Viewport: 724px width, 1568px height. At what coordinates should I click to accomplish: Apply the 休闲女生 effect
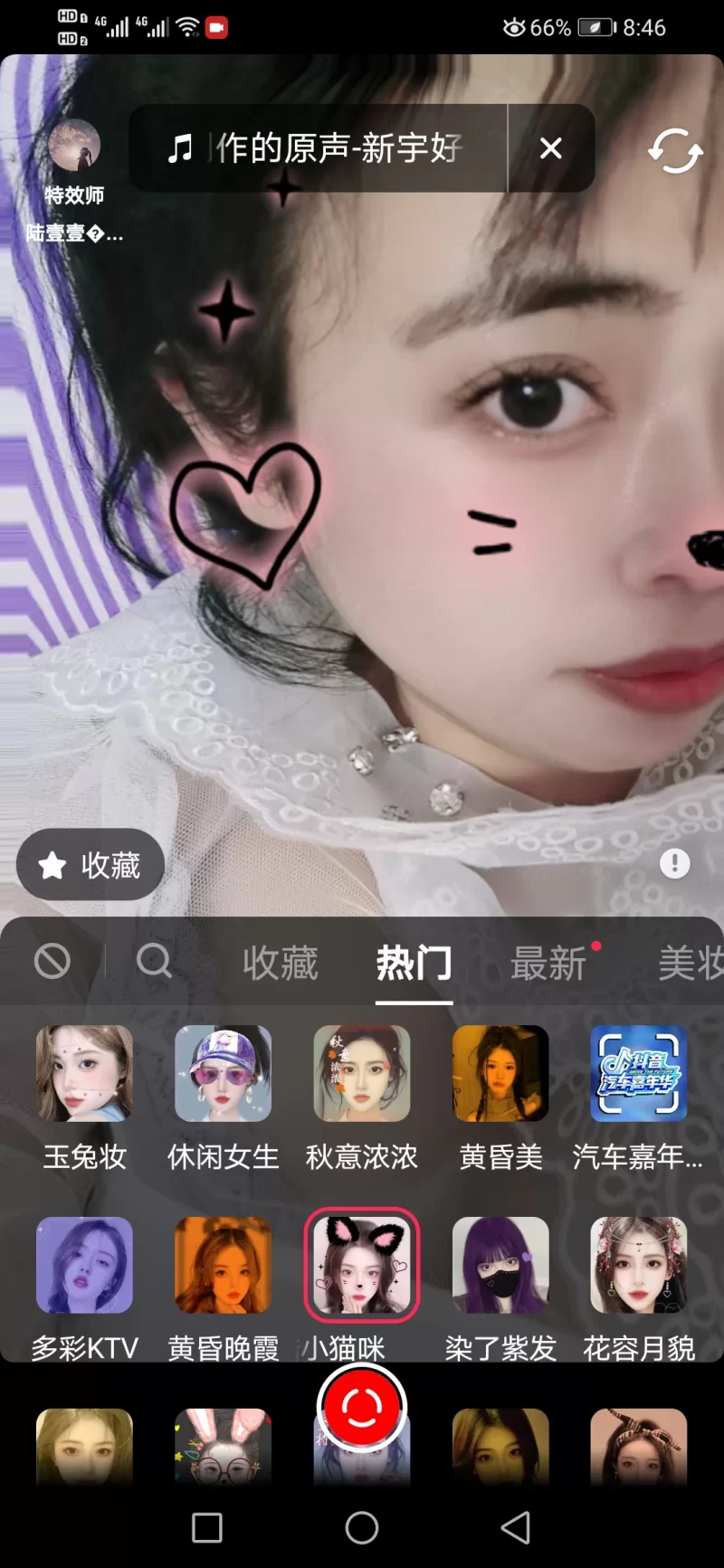223,1074
